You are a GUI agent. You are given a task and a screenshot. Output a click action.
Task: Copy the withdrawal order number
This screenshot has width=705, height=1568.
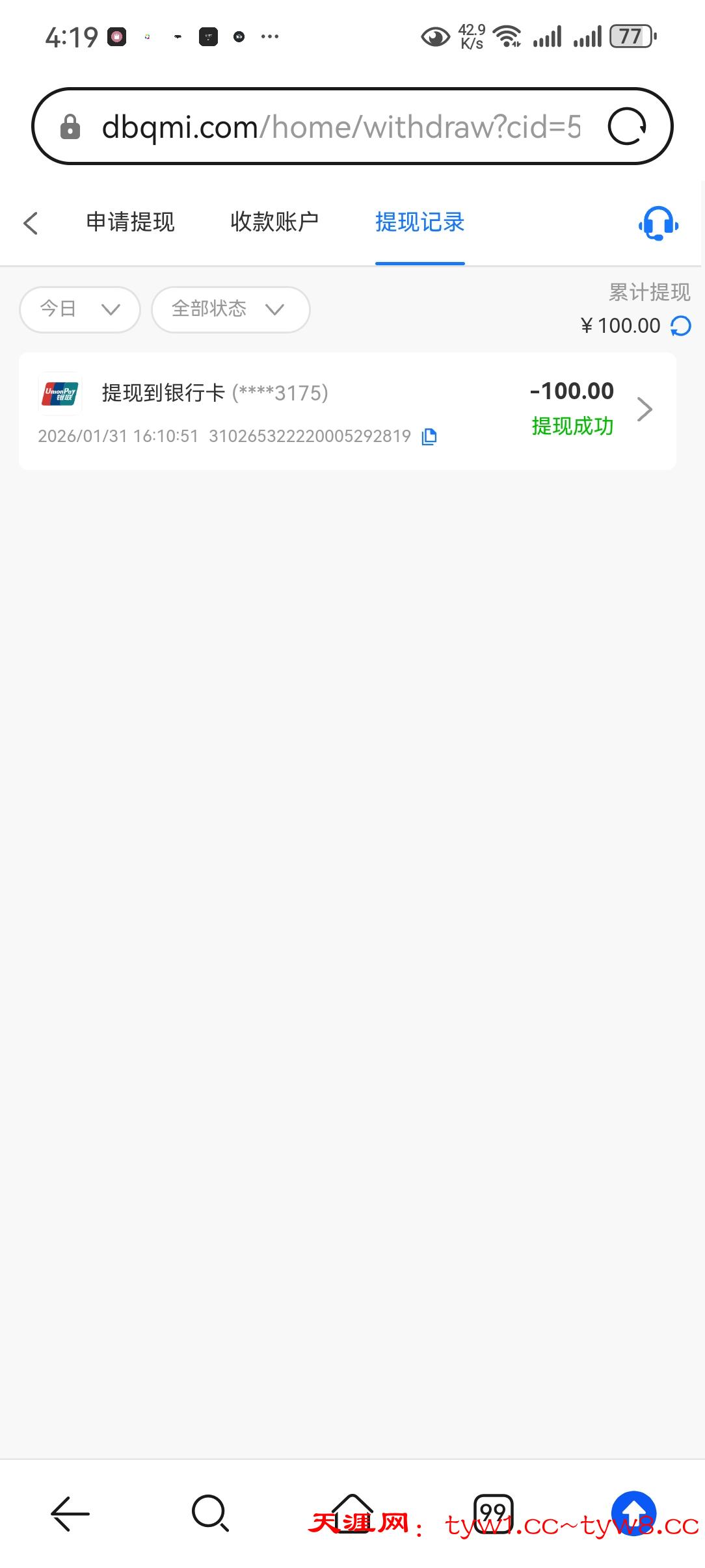coord(429,437)
